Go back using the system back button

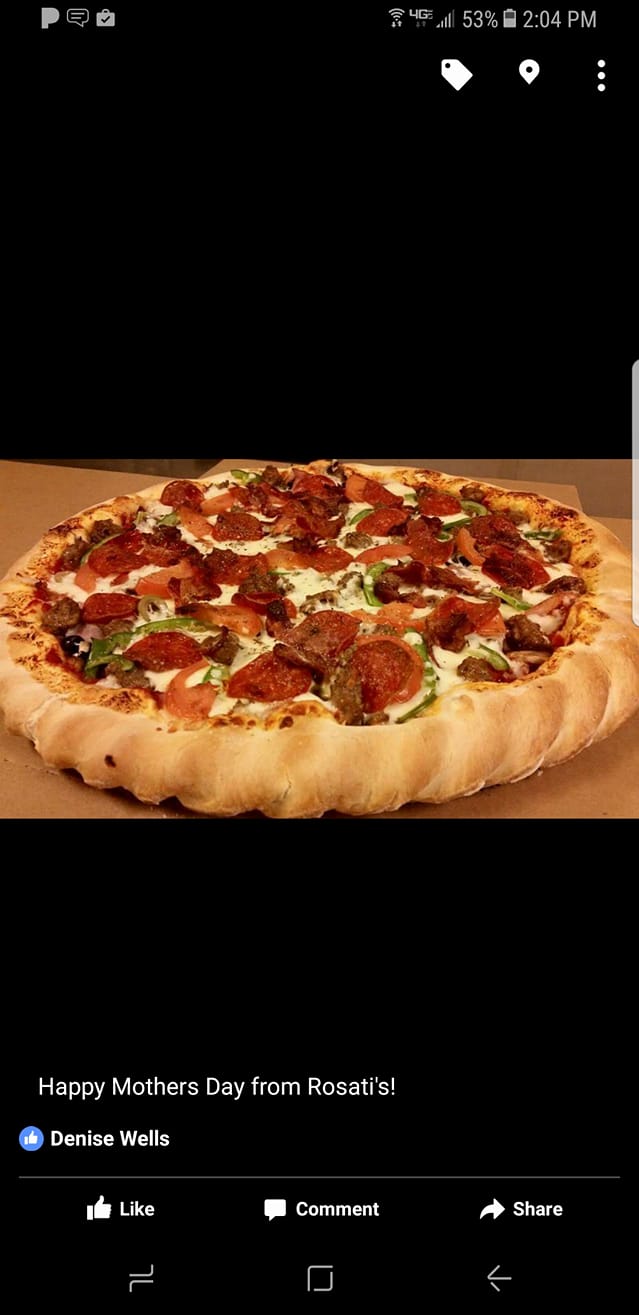[498, 1277]
